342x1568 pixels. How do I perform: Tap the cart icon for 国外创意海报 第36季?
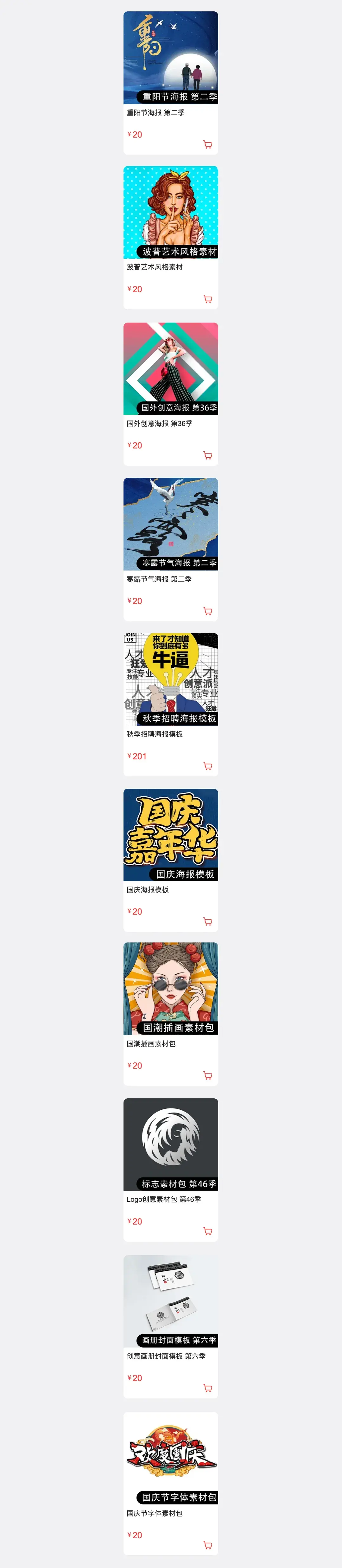(x=207, y=456)
